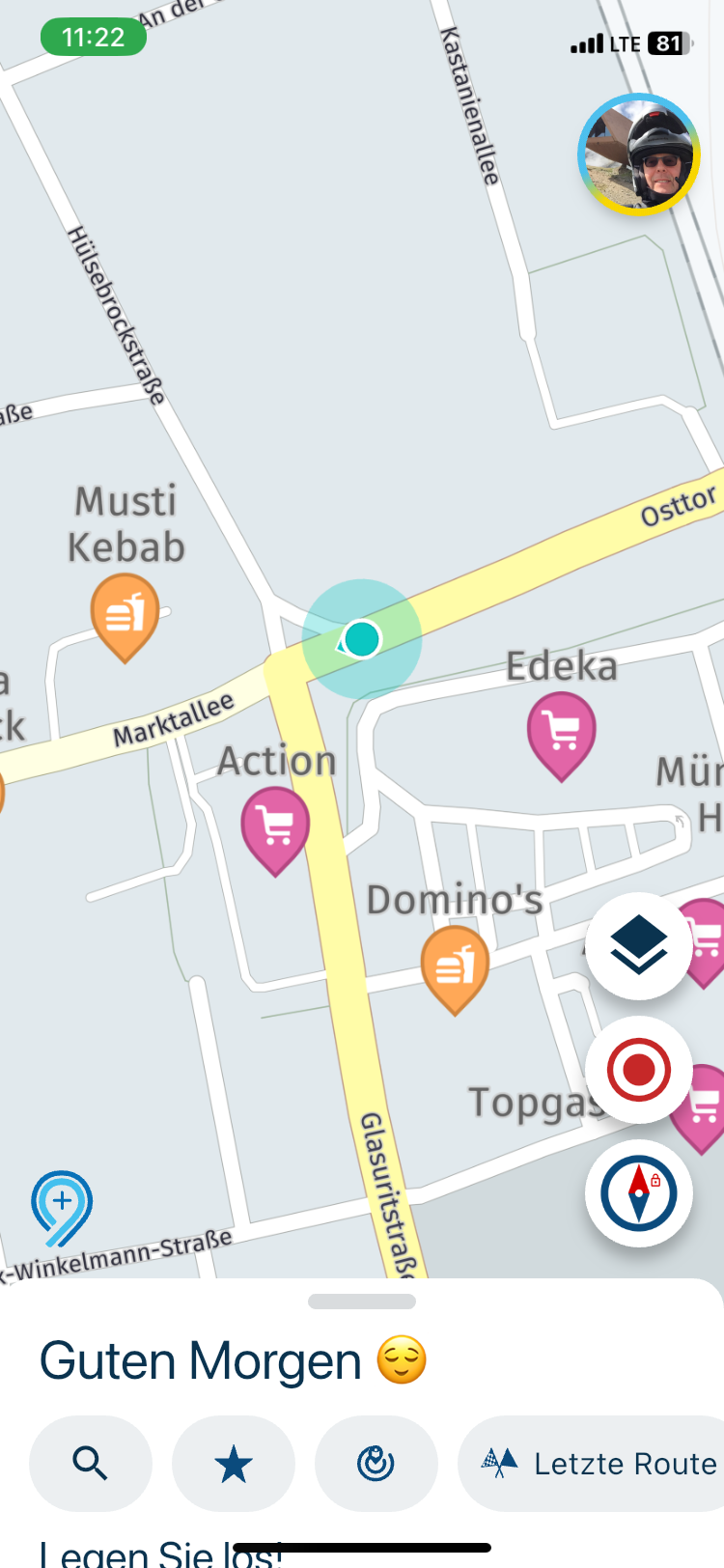Screen dimensions: 724x1568
Task: Tap the bottom sheet handle
Action: coord(362,1302)
